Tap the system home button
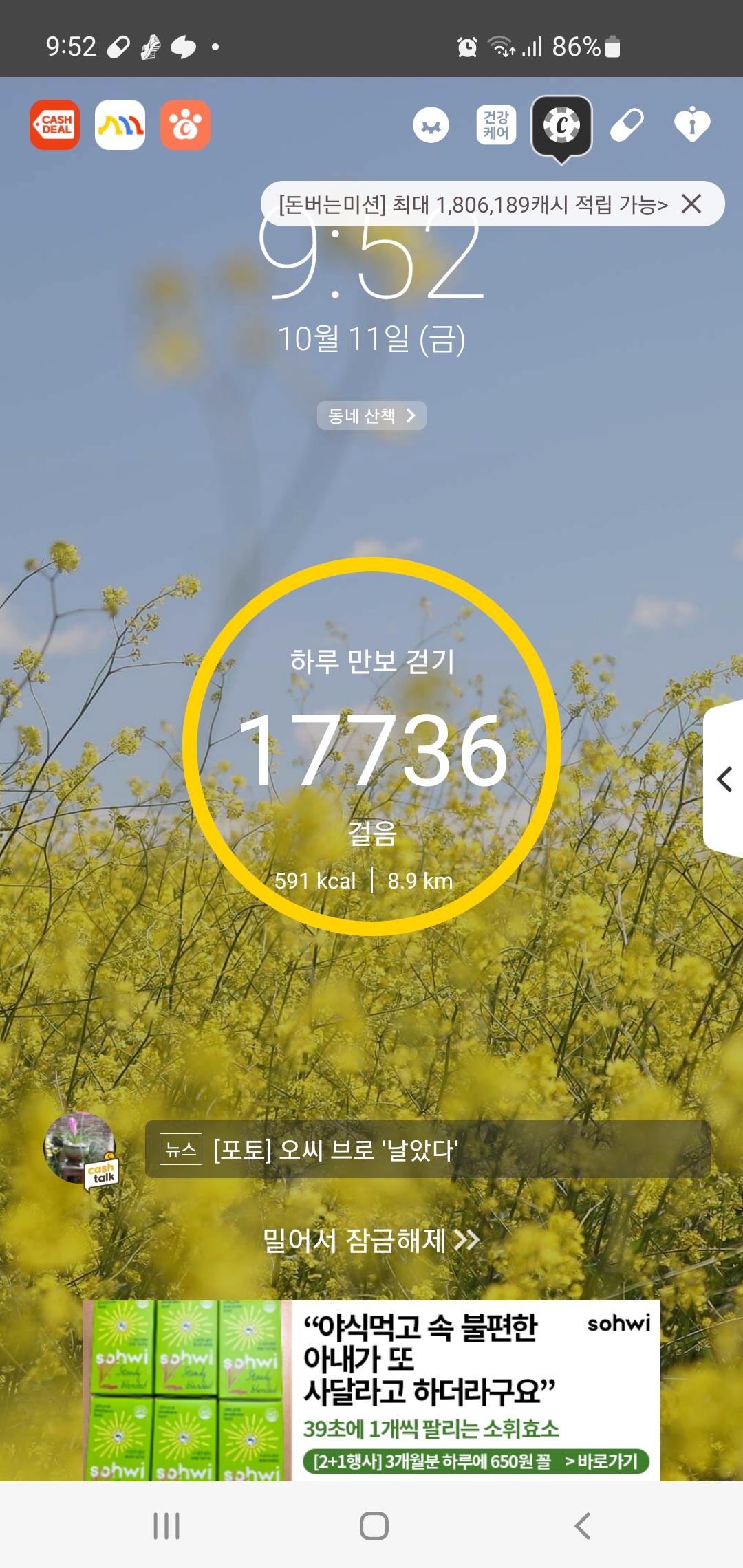The image size is (743, 1568). [374, 1525]
